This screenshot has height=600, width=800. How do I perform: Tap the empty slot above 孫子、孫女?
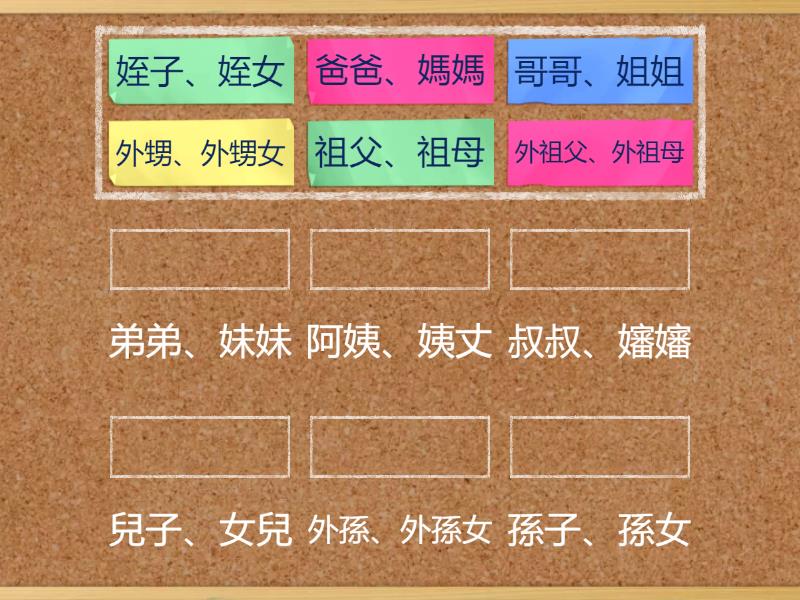600,447
